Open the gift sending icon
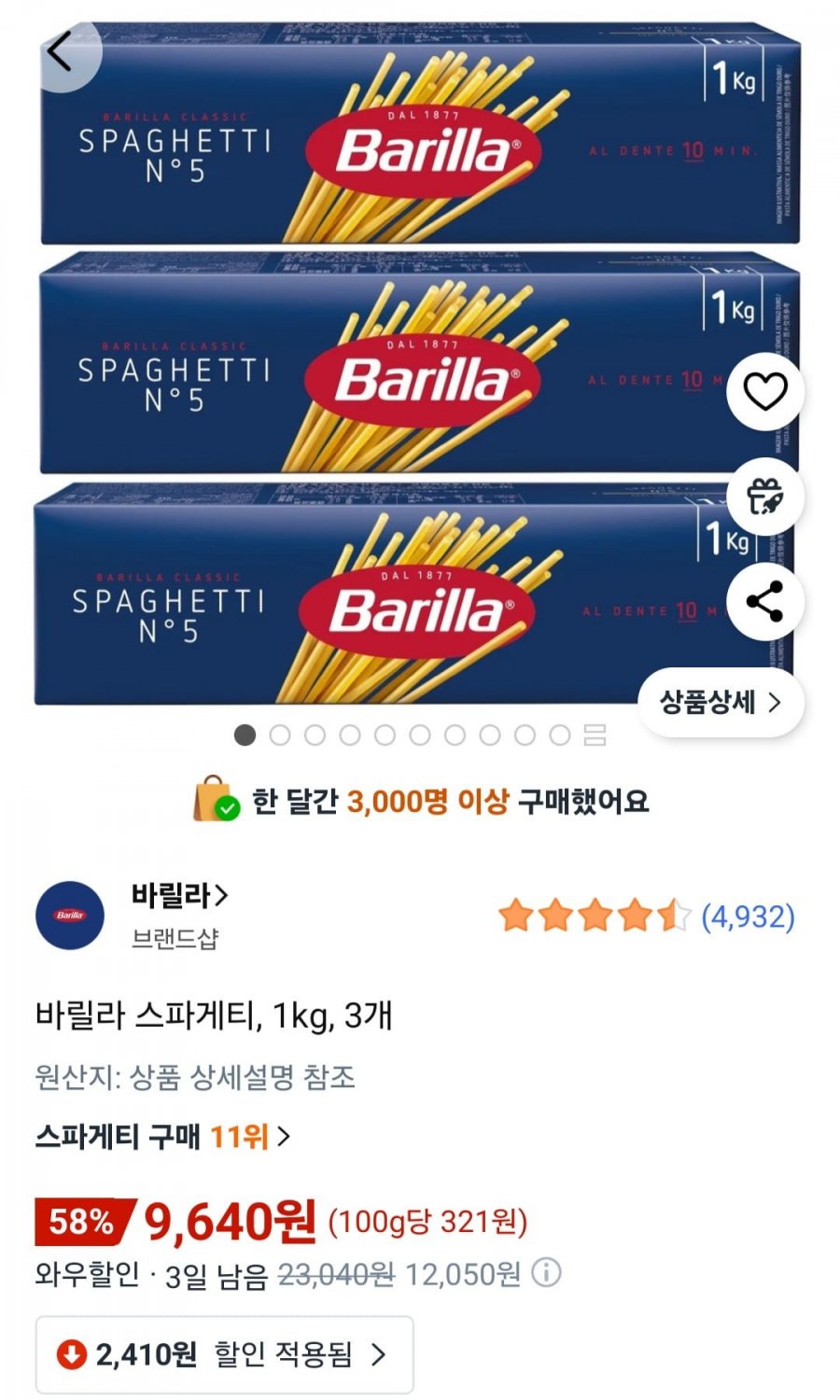This screenshot has height=1400, width=840. coord(765,497)
